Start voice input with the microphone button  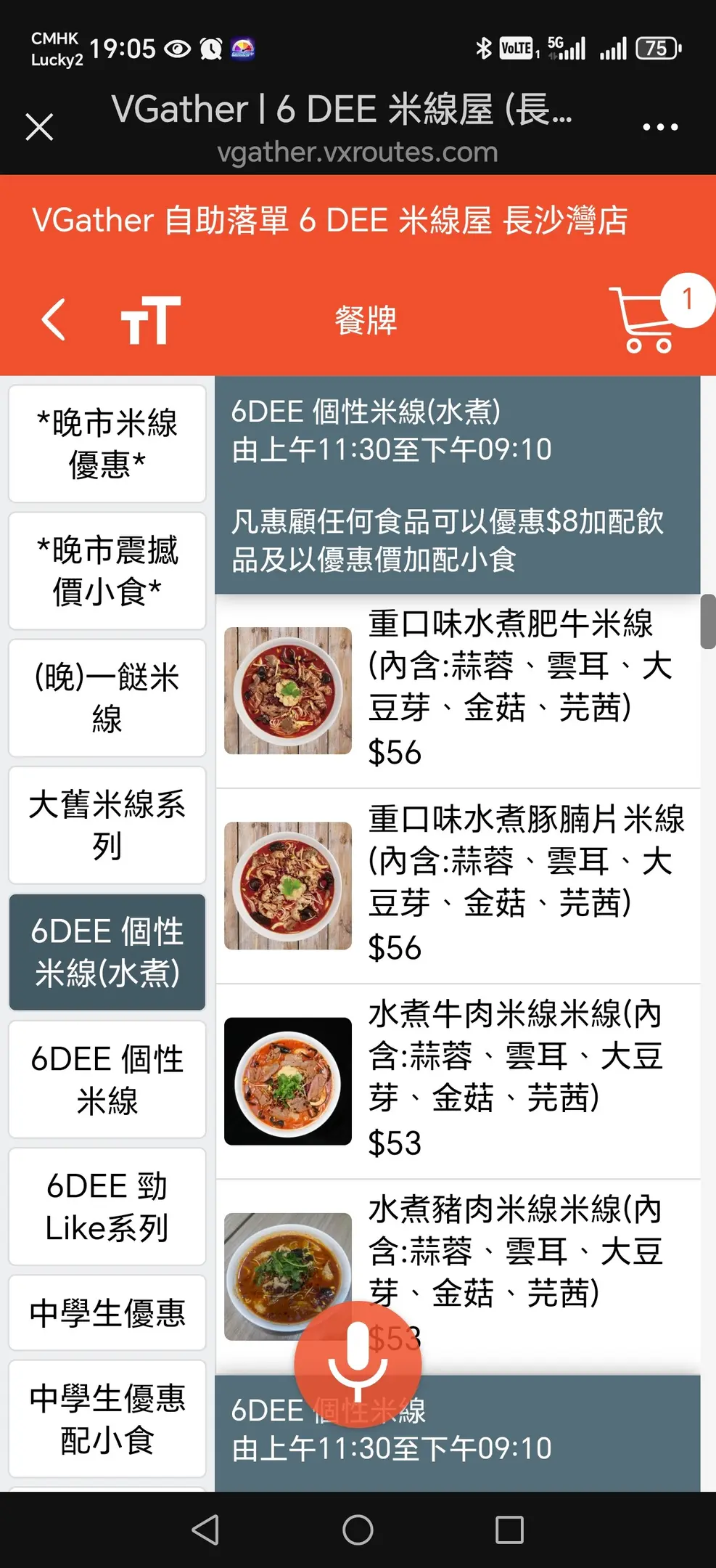(x=358, y=1365)
